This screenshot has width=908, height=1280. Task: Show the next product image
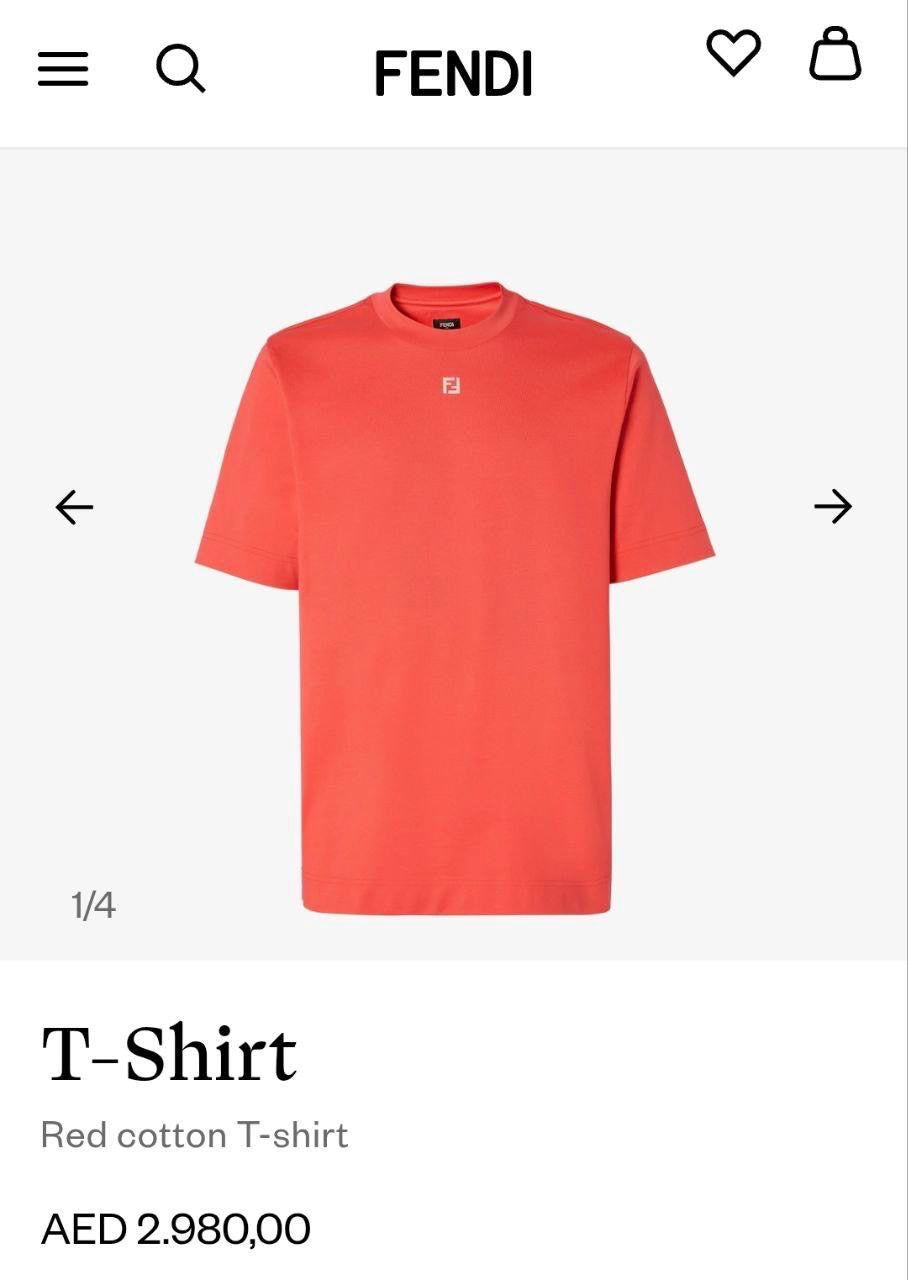click(x=833, y=507)
